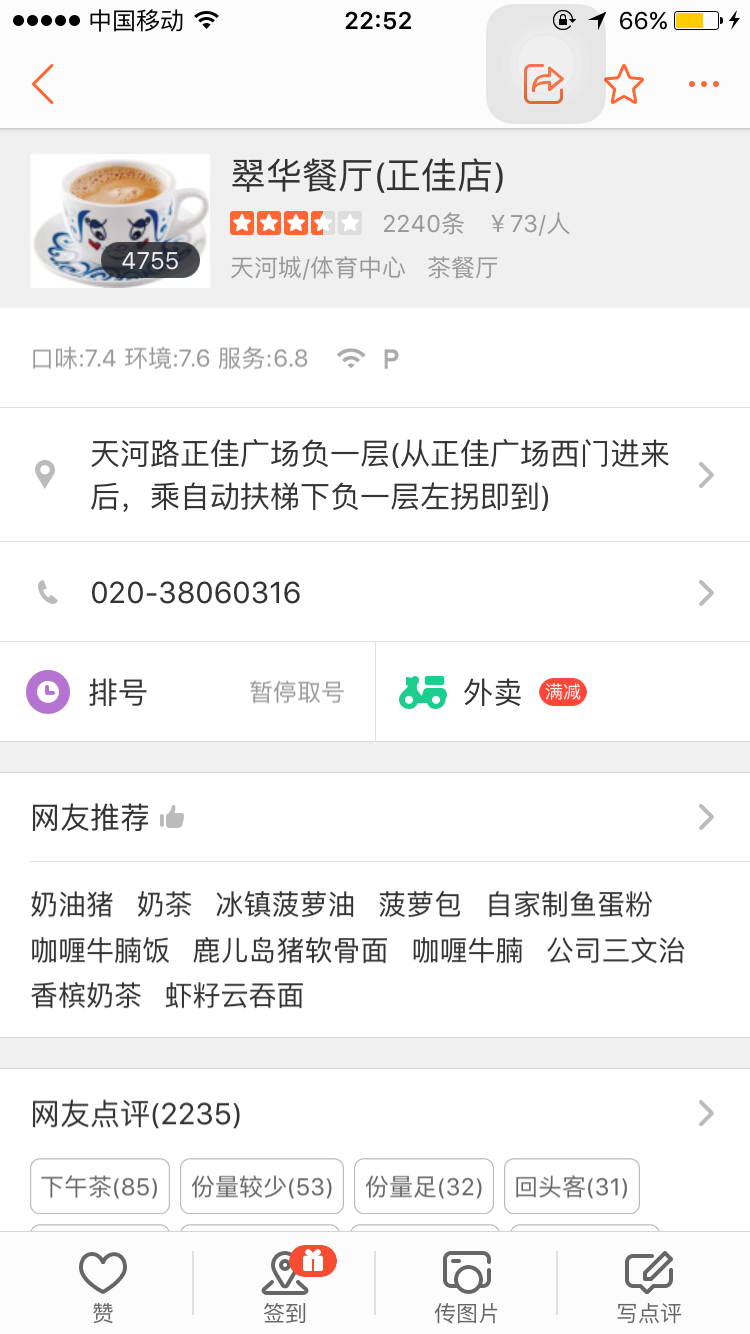This screenshot has width=750, height=1334.
Task: Upload a photo with 传图片
Action: click(466, 1286)
